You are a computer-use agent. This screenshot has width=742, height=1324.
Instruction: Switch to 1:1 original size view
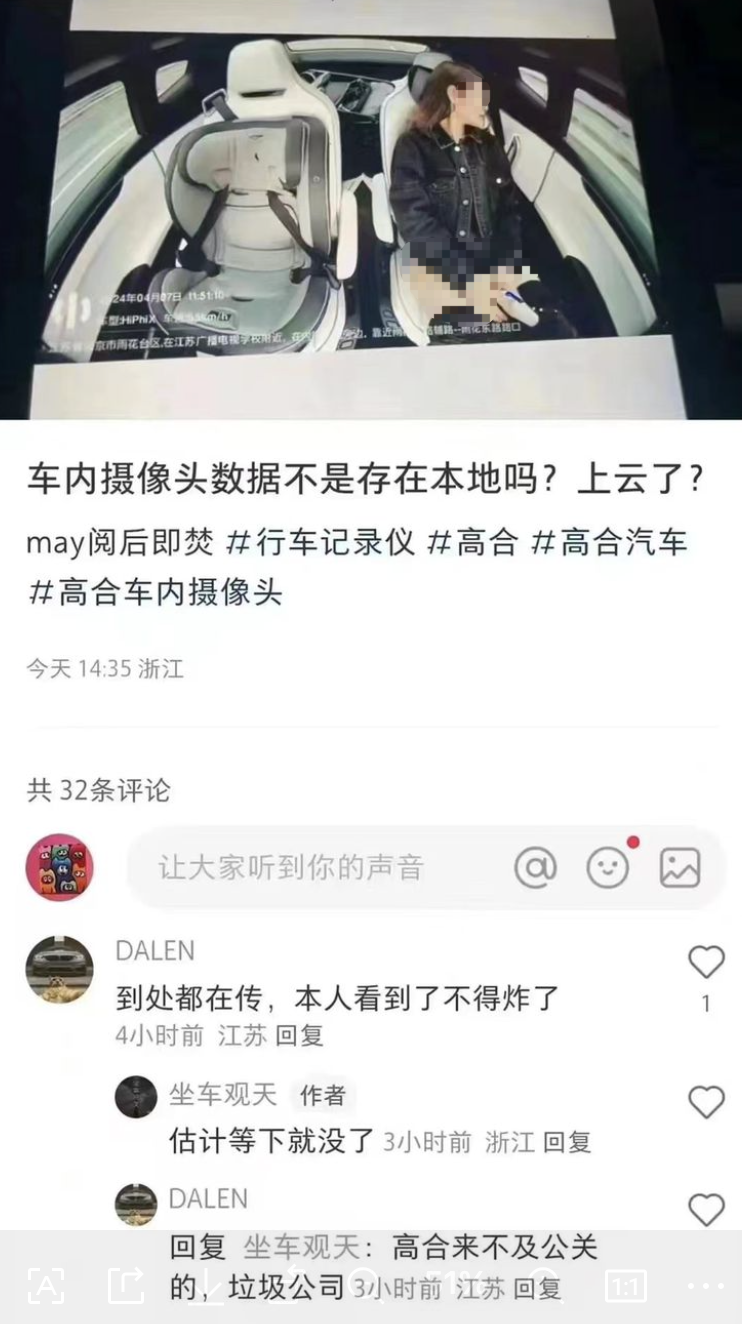[625, 1285]
